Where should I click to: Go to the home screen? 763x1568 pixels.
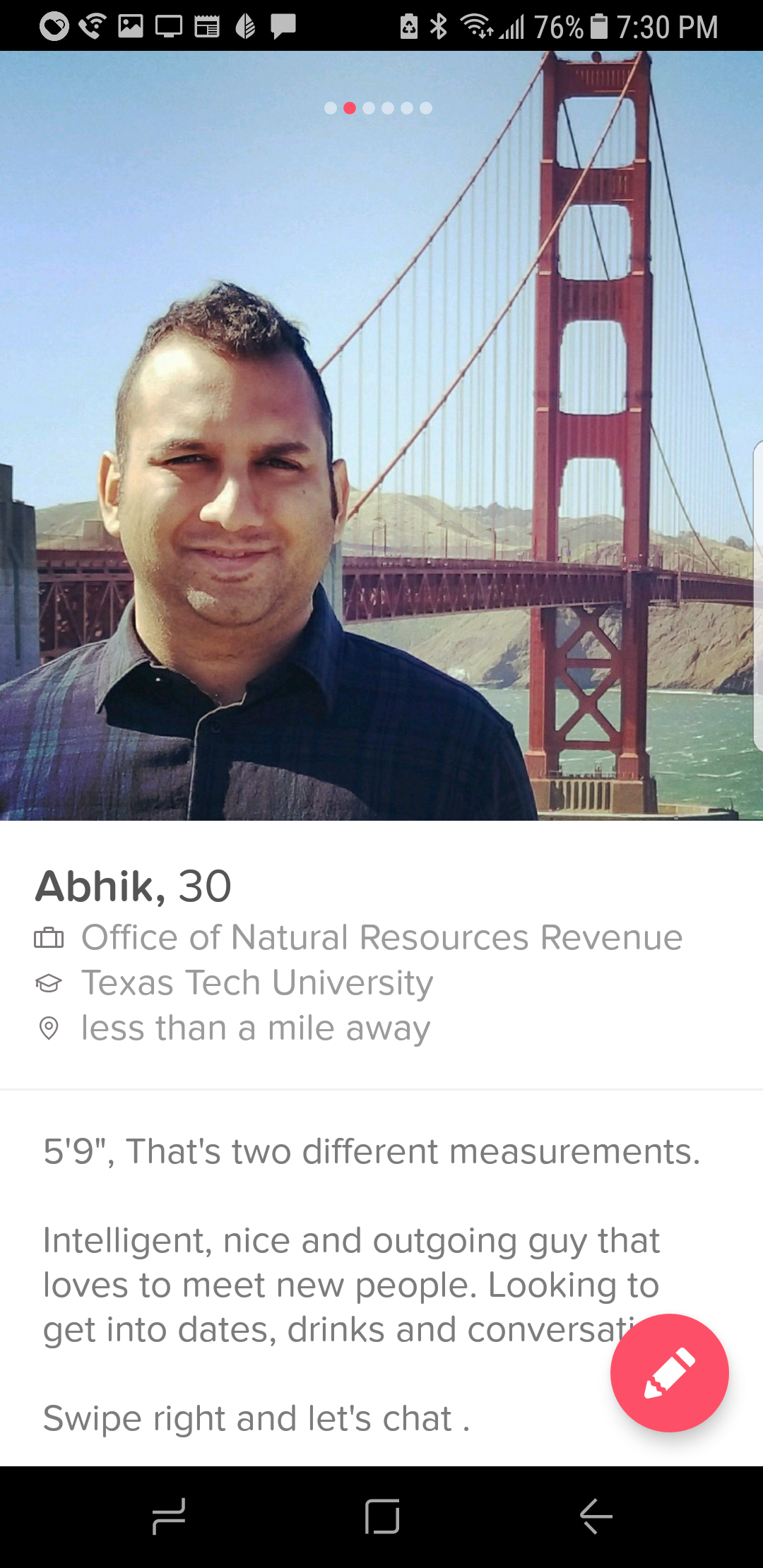[x=382, y=1516]
